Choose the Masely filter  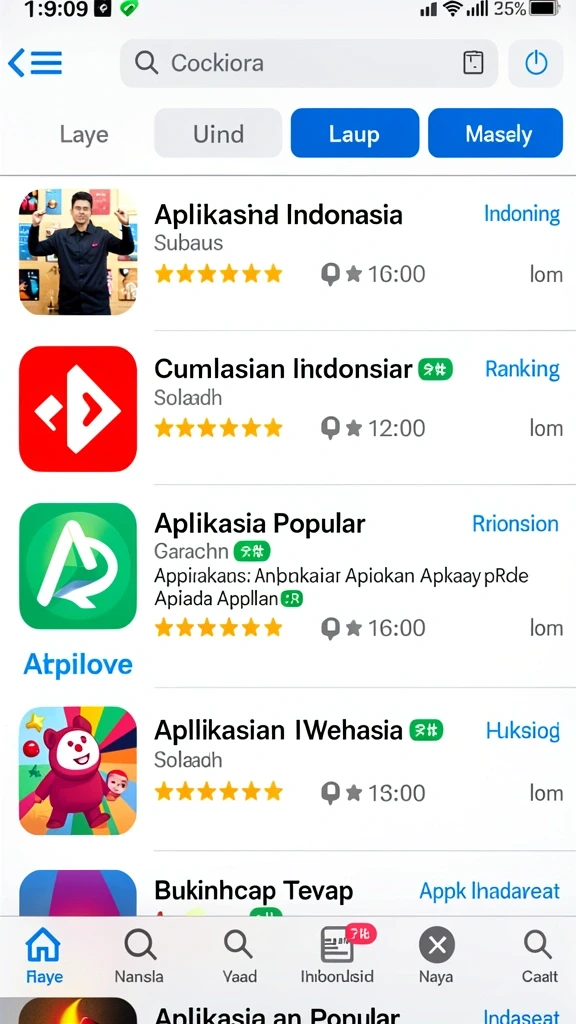pyautogui.click(x=495, y=133)
